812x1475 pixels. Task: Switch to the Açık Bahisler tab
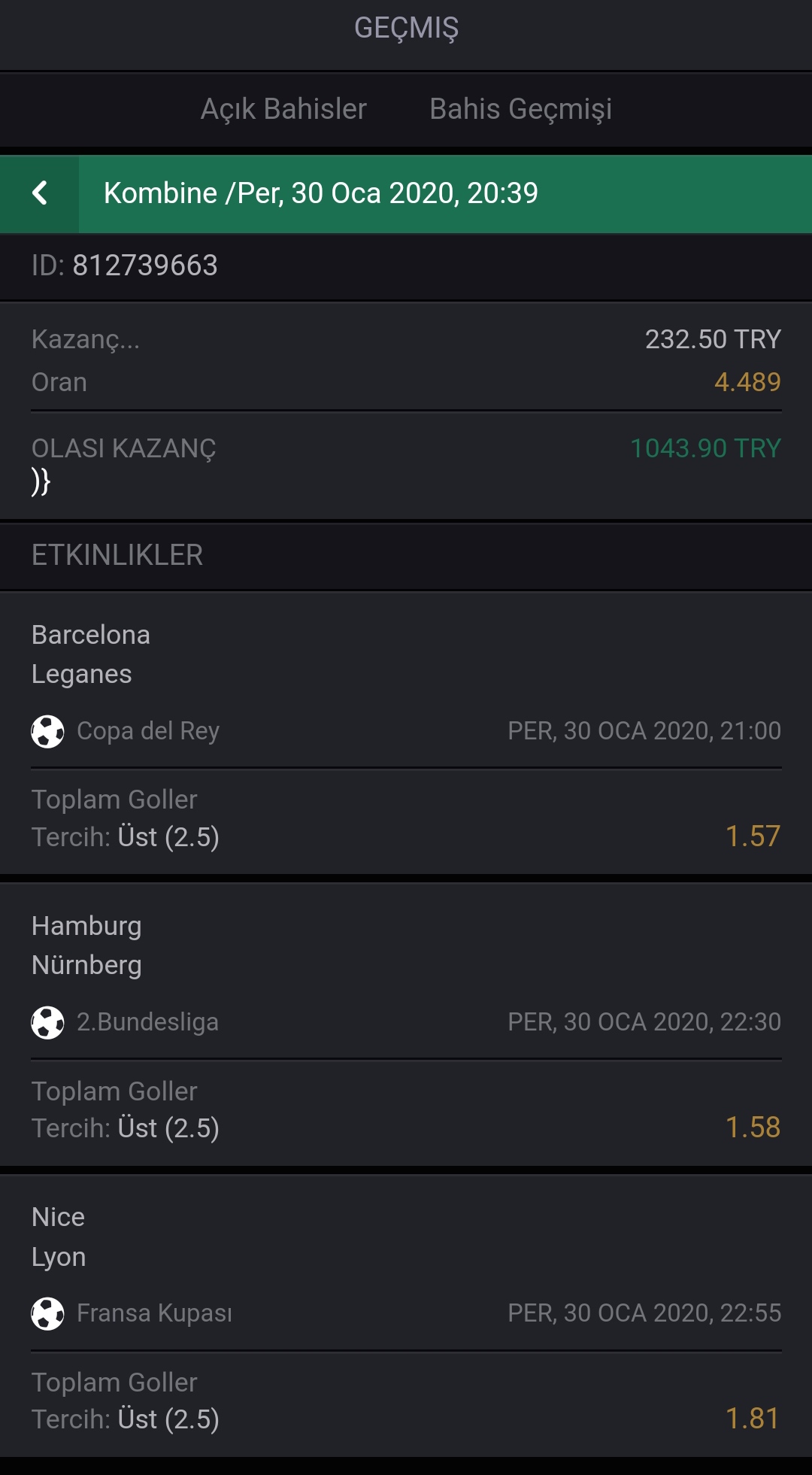click(283, 109)
